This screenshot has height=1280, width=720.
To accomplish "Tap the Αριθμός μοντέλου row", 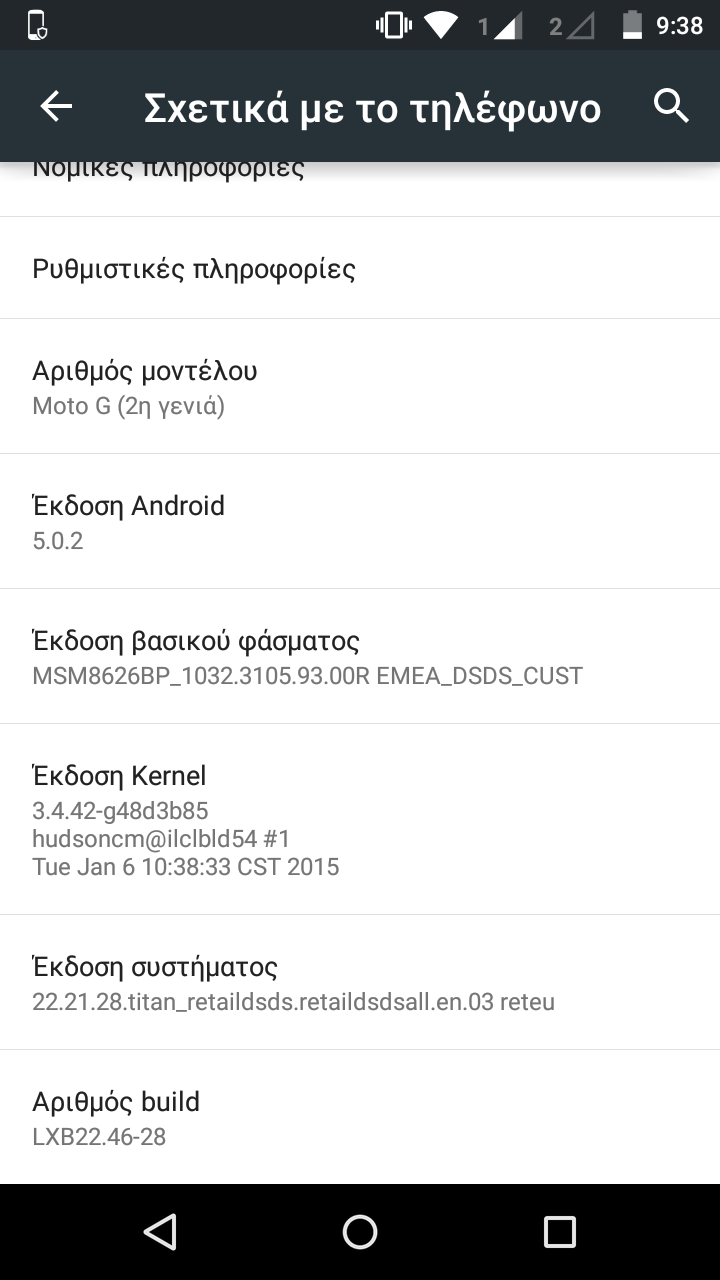I will click(360, 387).
